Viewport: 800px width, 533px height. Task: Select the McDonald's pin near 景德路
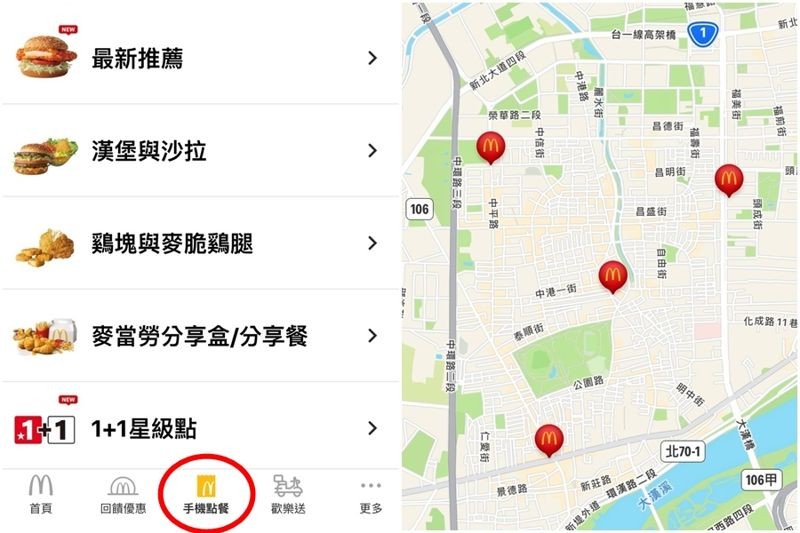(x=547, y=438)
